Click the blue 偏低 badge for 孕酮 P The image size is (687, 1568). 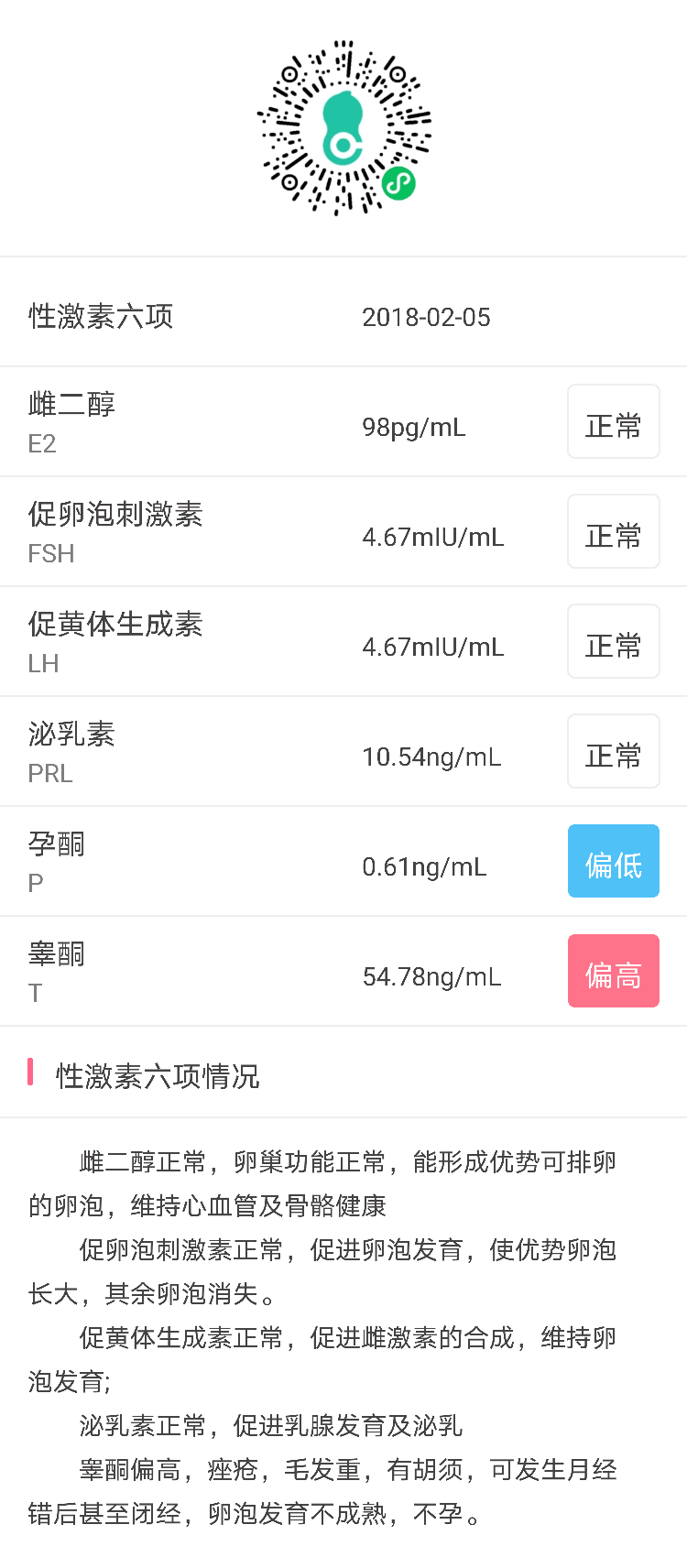tap(613, 861)
